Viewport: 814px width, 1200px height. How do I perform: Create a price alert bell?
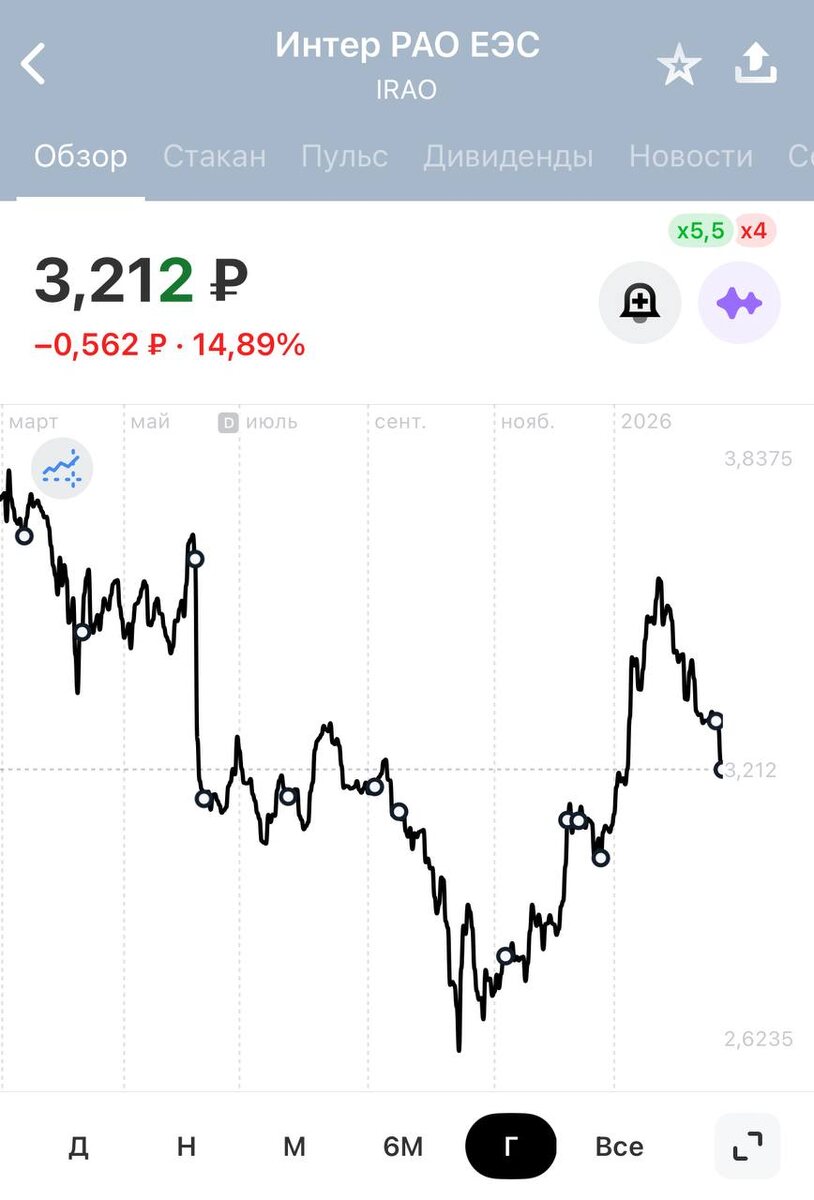tap(640, 303)
